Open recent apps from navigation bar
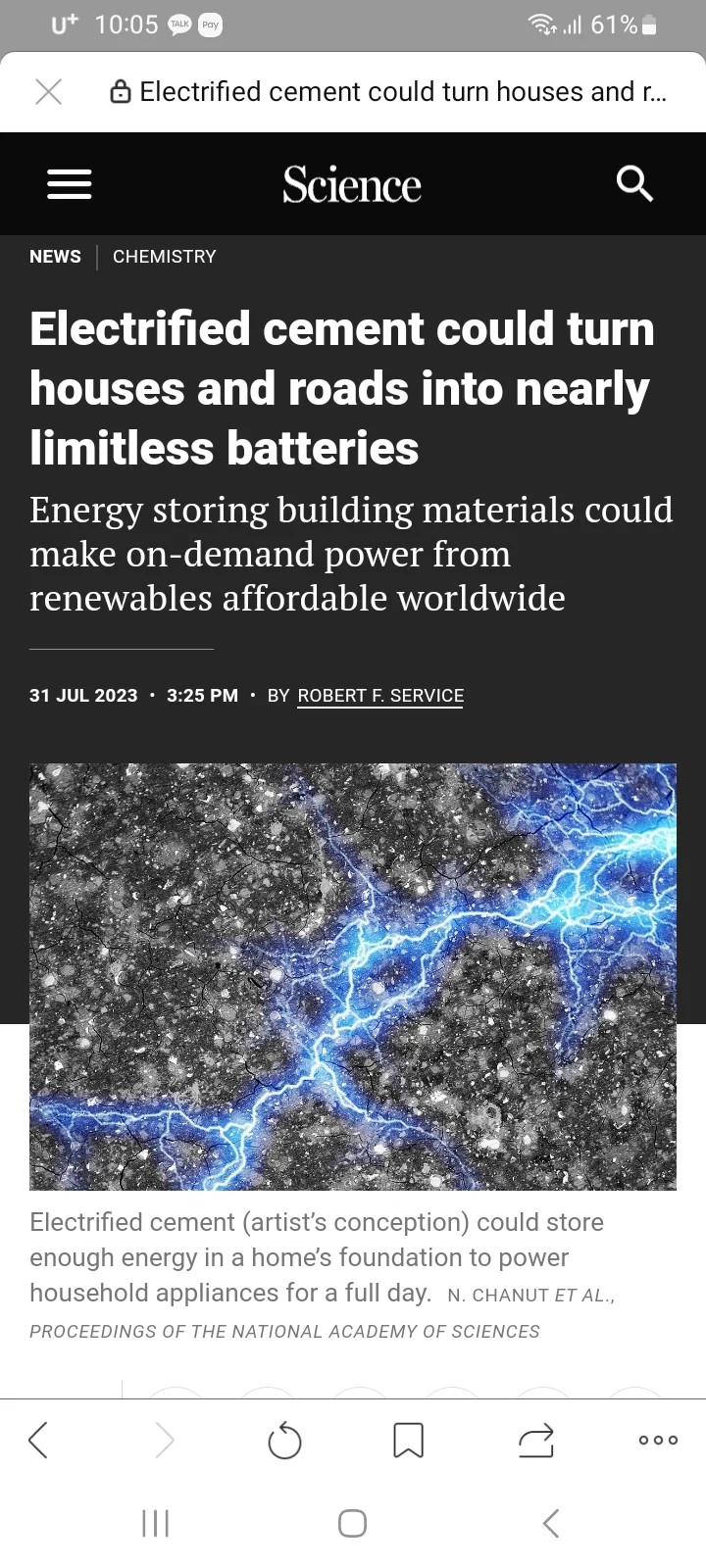This screenshot has width=706, height=1568. (156, 1523)
